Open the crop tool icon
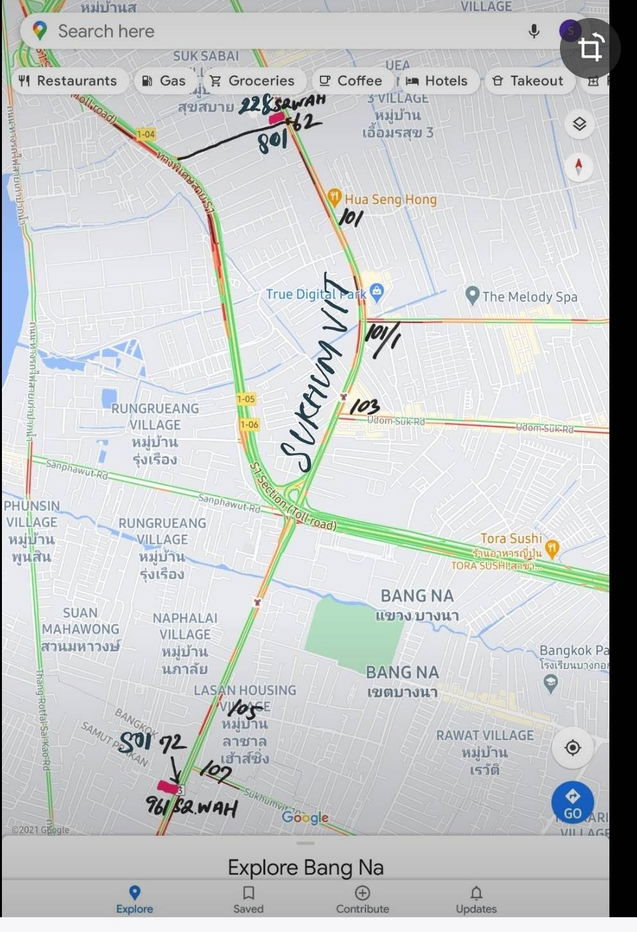This screenshot has height=932, width=637. click(x=591, y=48)
